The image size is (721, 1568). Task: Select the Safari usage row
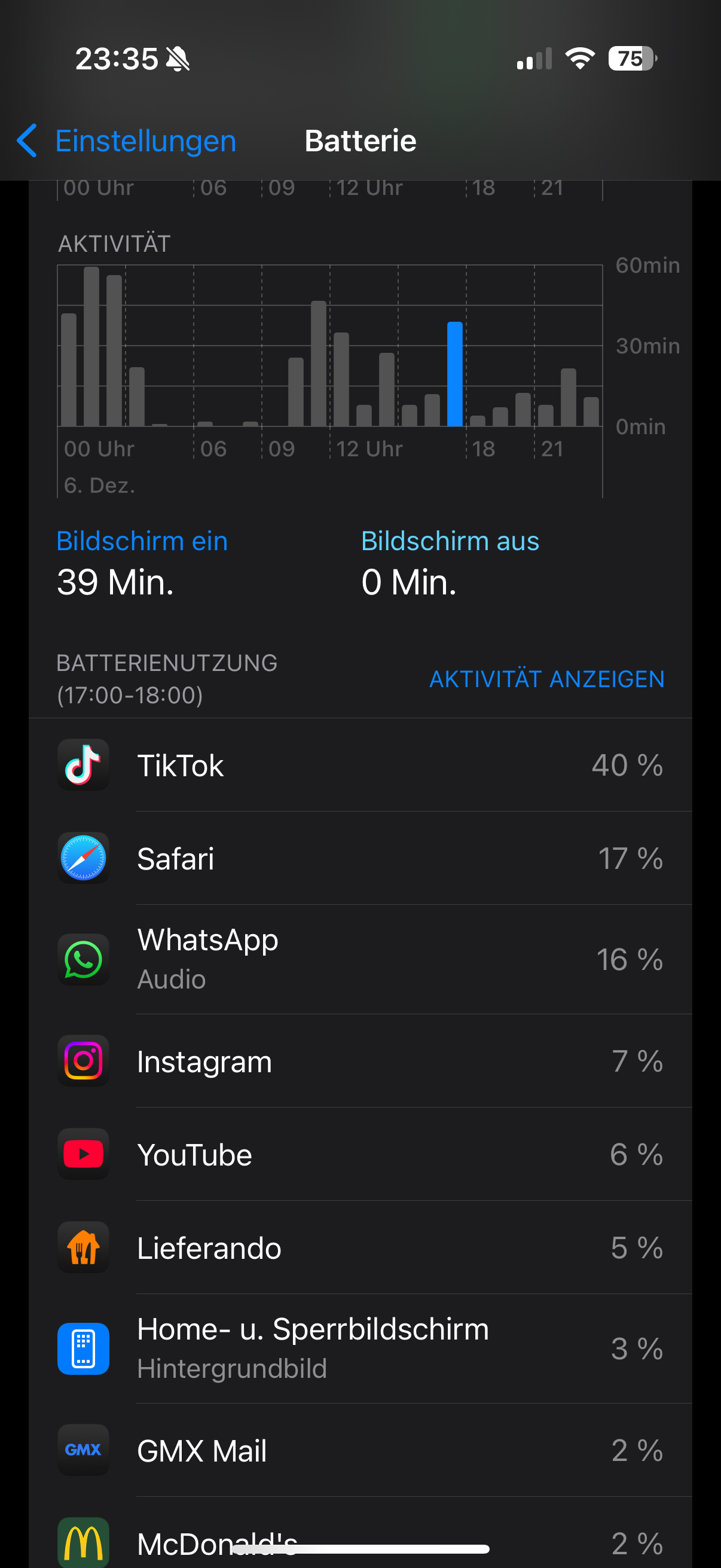click(x=360, y=858)
